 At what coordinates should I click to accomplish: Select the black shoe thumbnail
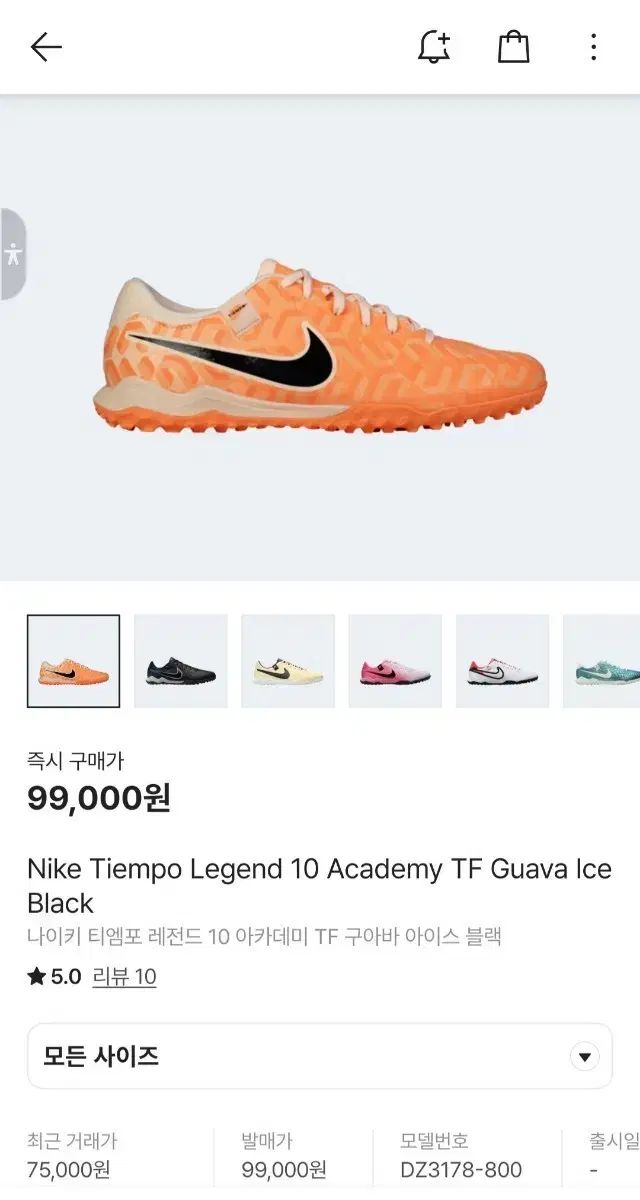181,661
